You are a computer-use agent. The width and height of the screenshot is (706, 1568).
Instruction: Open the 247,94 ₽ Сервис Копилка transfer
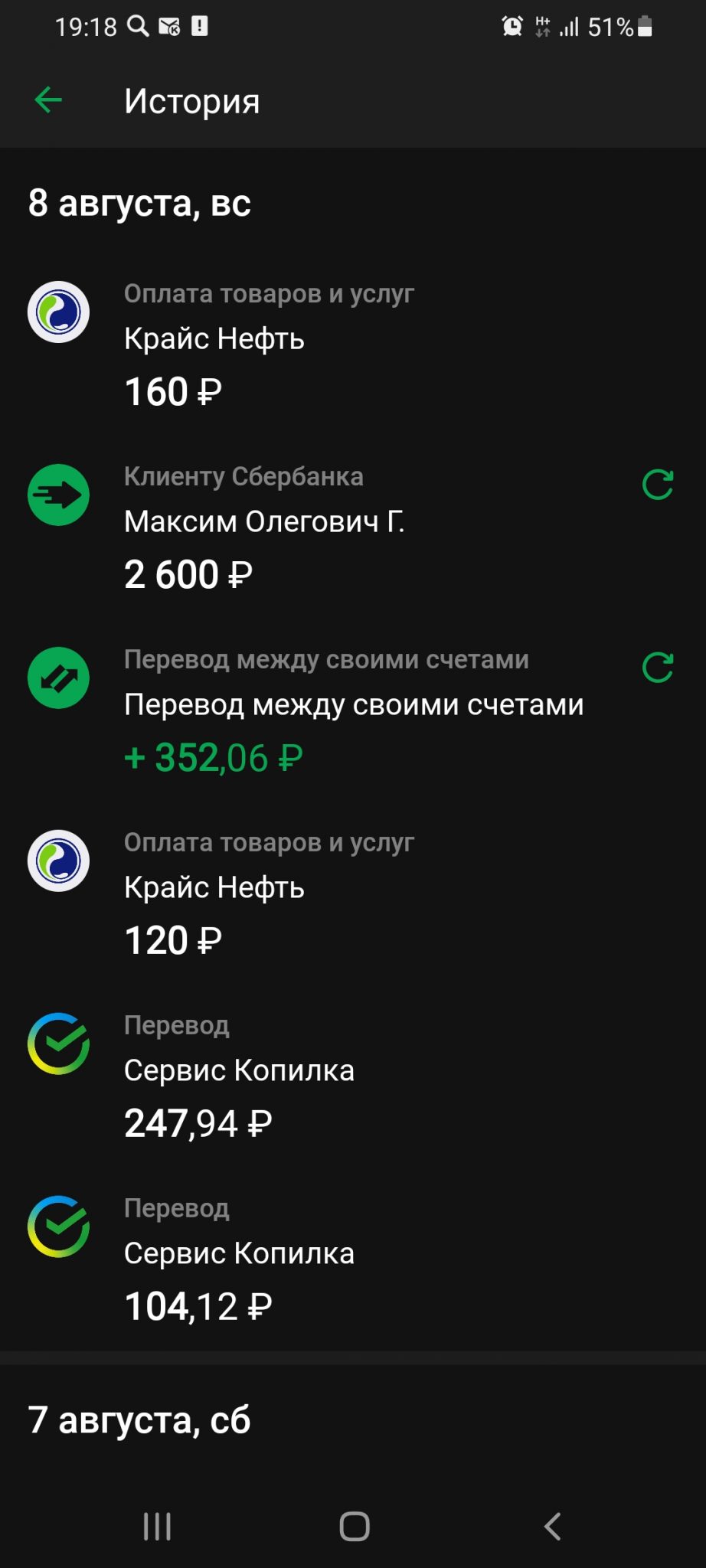[353, 1077]
